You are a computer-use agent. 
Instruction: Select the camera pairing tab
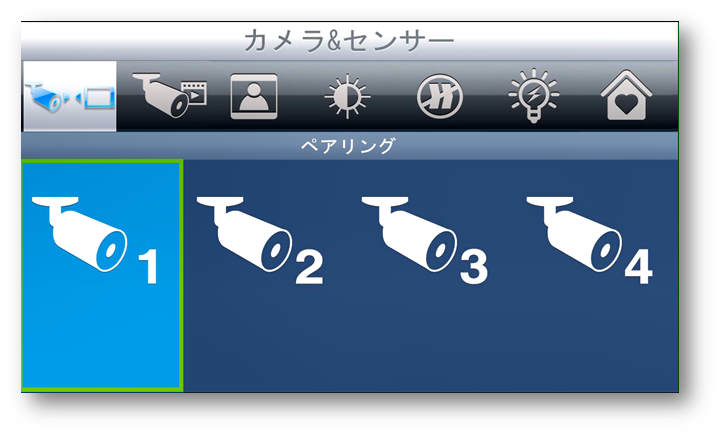point(69,97)
